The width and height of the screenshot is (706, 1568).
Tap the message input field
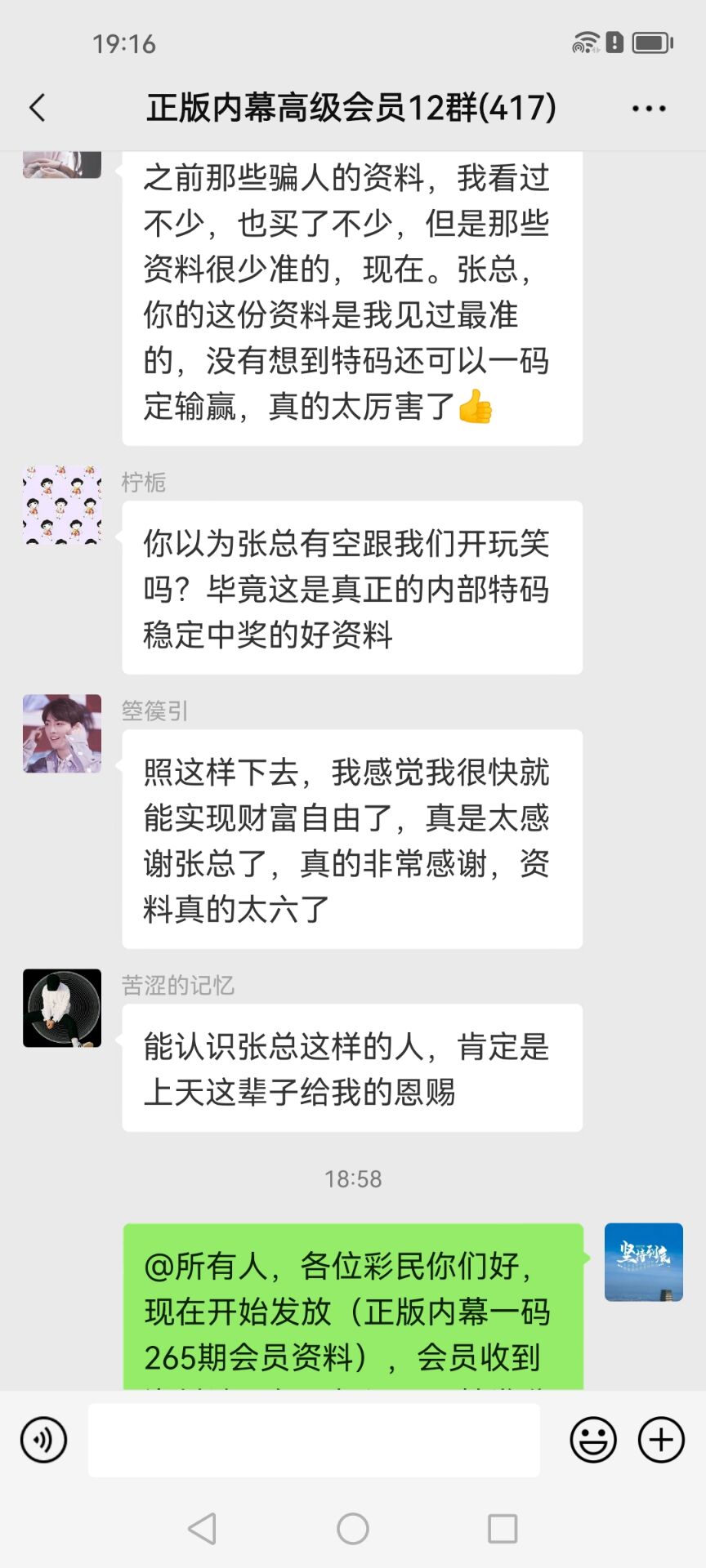click(x=314, y=1440)
